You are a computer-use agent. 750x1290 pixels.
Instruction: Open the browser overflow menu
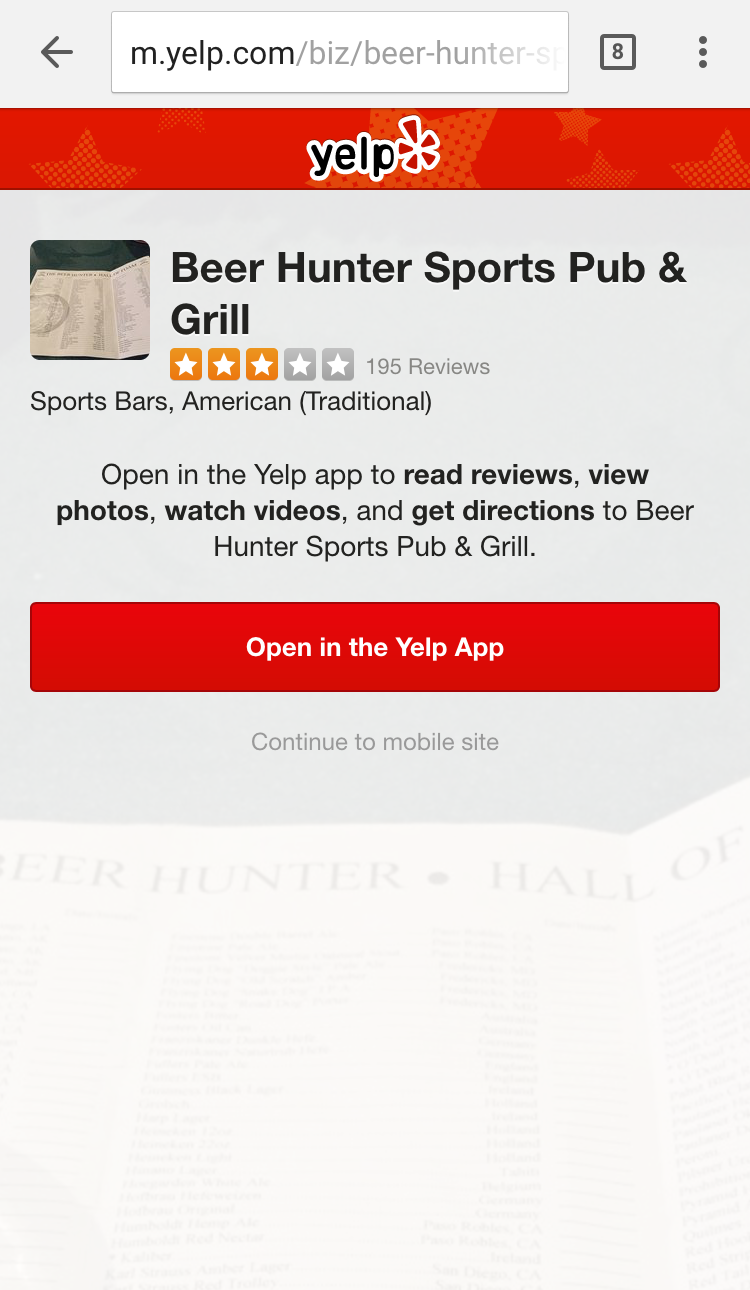(x=703, y=52)
